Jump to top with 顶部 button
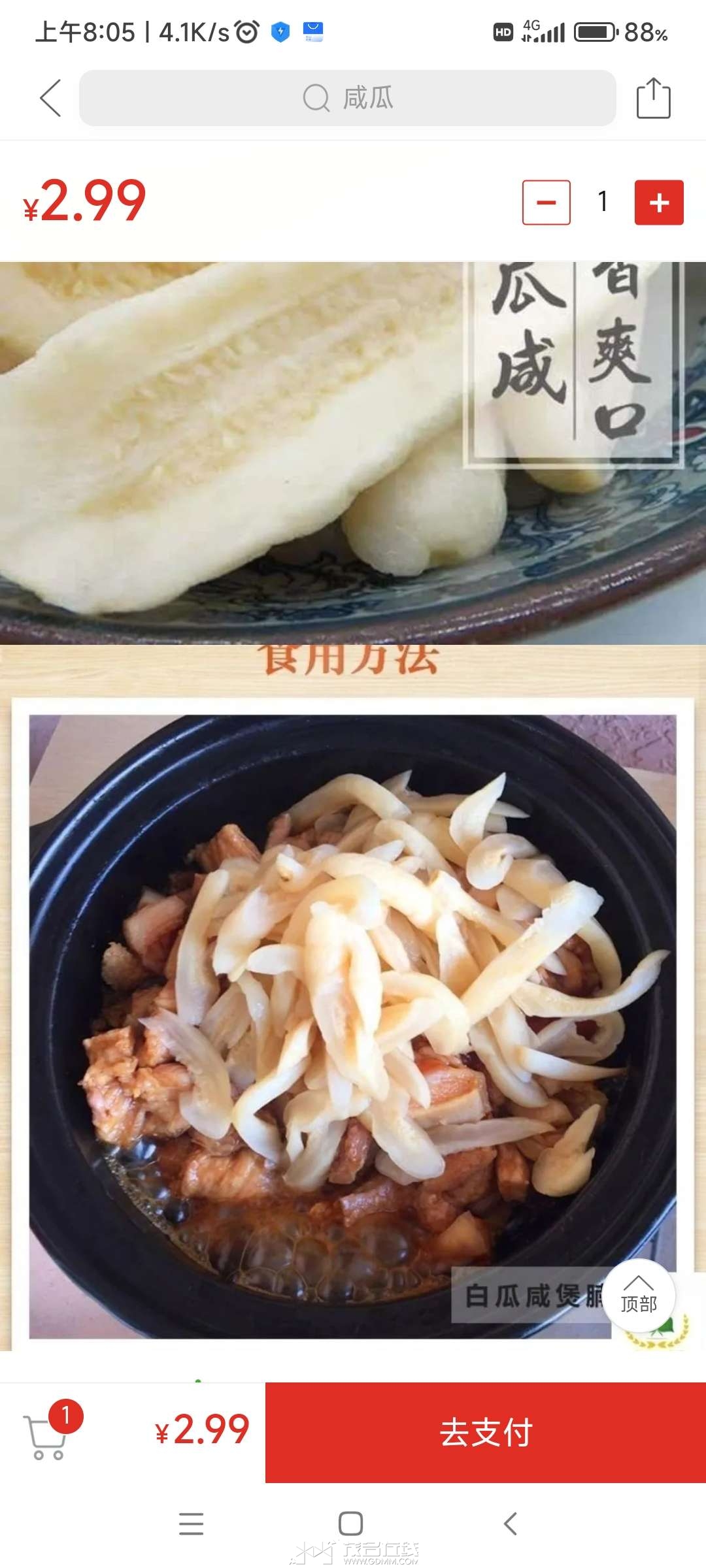 [638, 1296]
